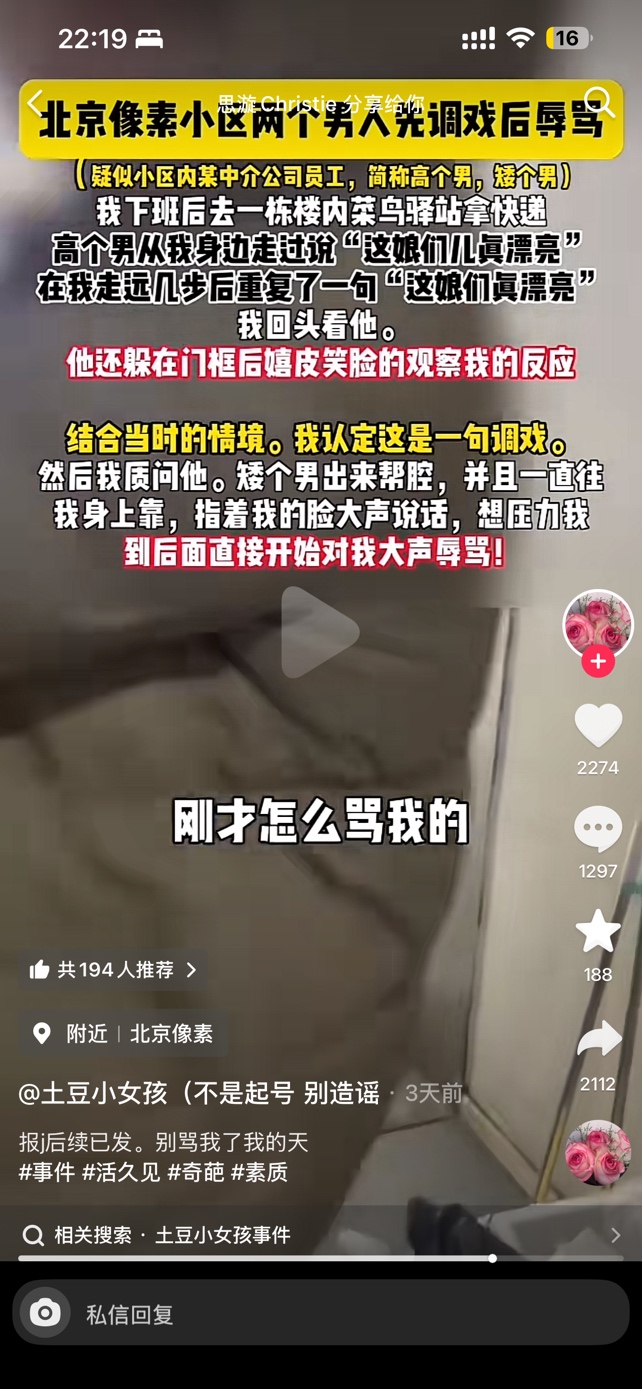Open the profile of @土豆小女孩
642x1389 pixels.
click(198, 1093)
